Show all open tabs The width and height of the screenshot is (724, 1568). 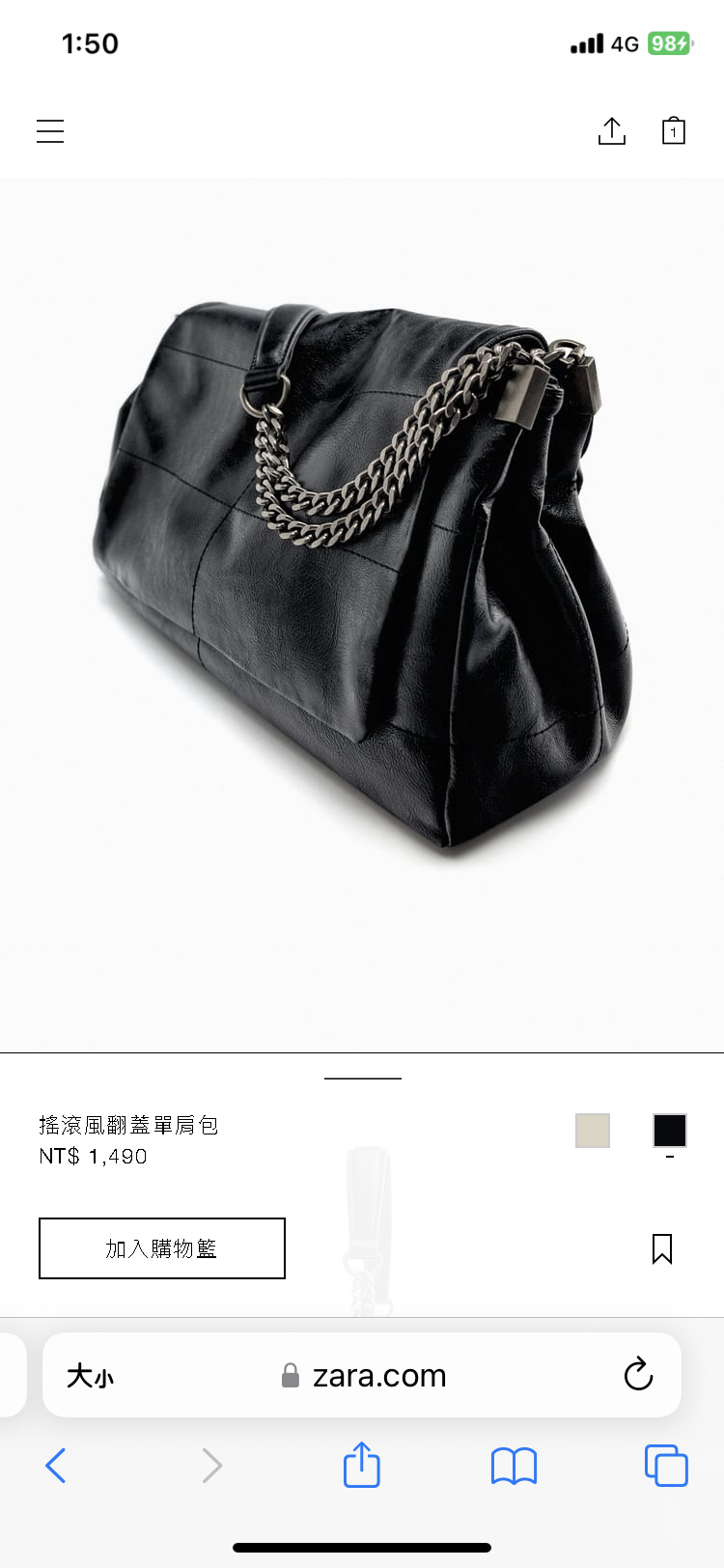click(666, 1466)
